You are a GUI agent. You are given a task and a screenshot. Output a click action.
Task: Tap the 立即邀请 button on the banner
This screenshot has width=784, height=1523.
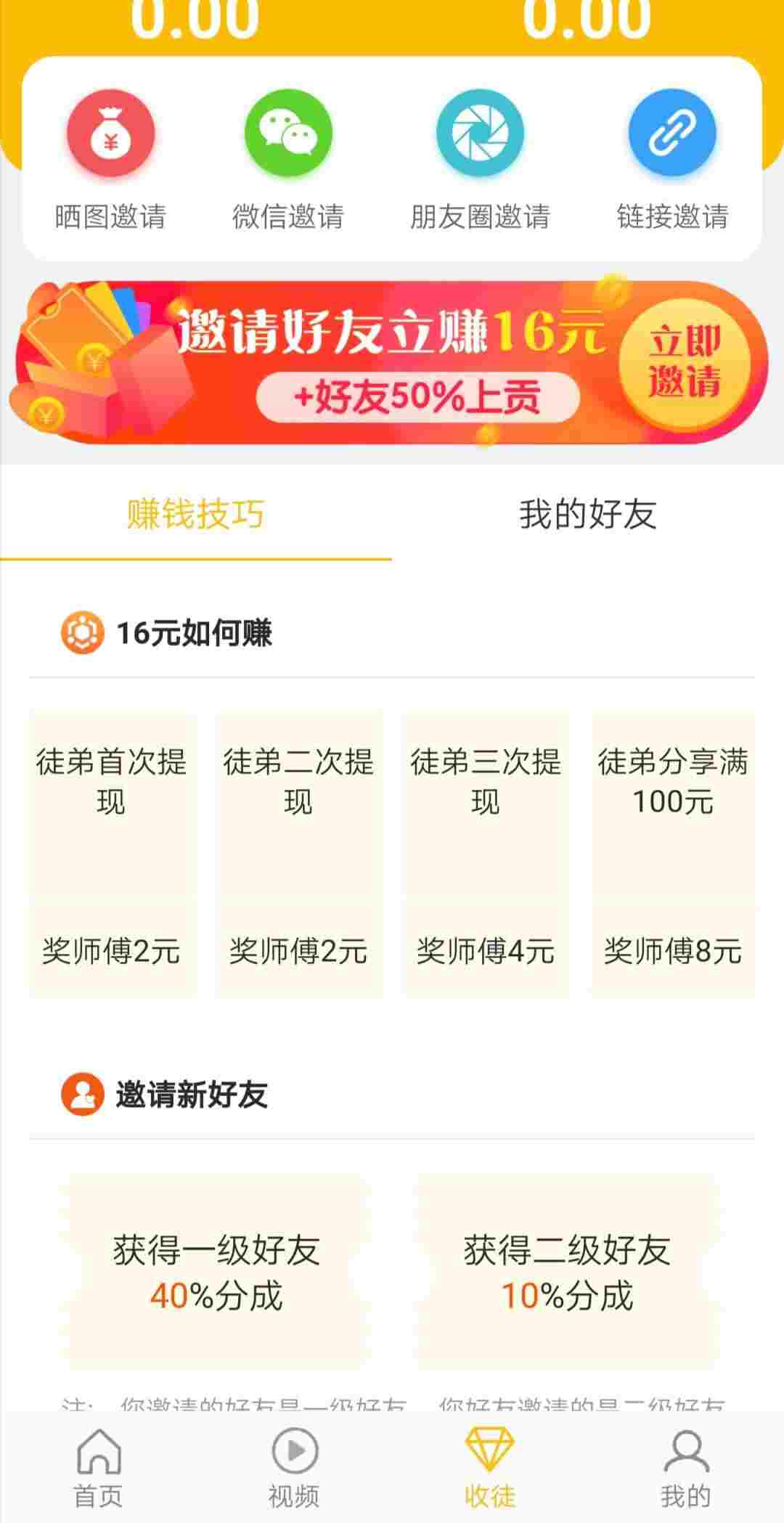685,362
